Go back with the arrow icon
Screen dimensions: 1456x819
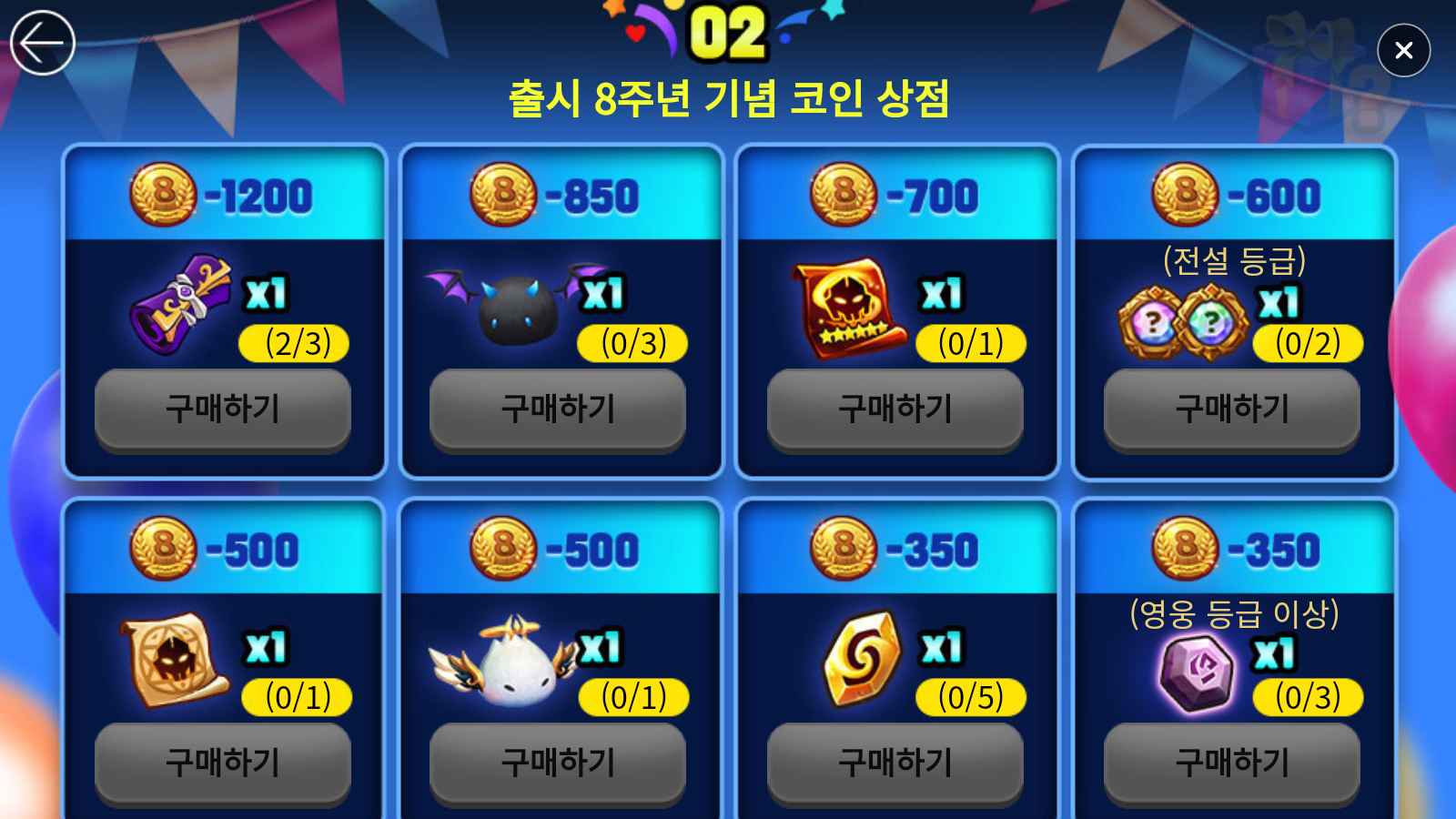coord(42,43)
